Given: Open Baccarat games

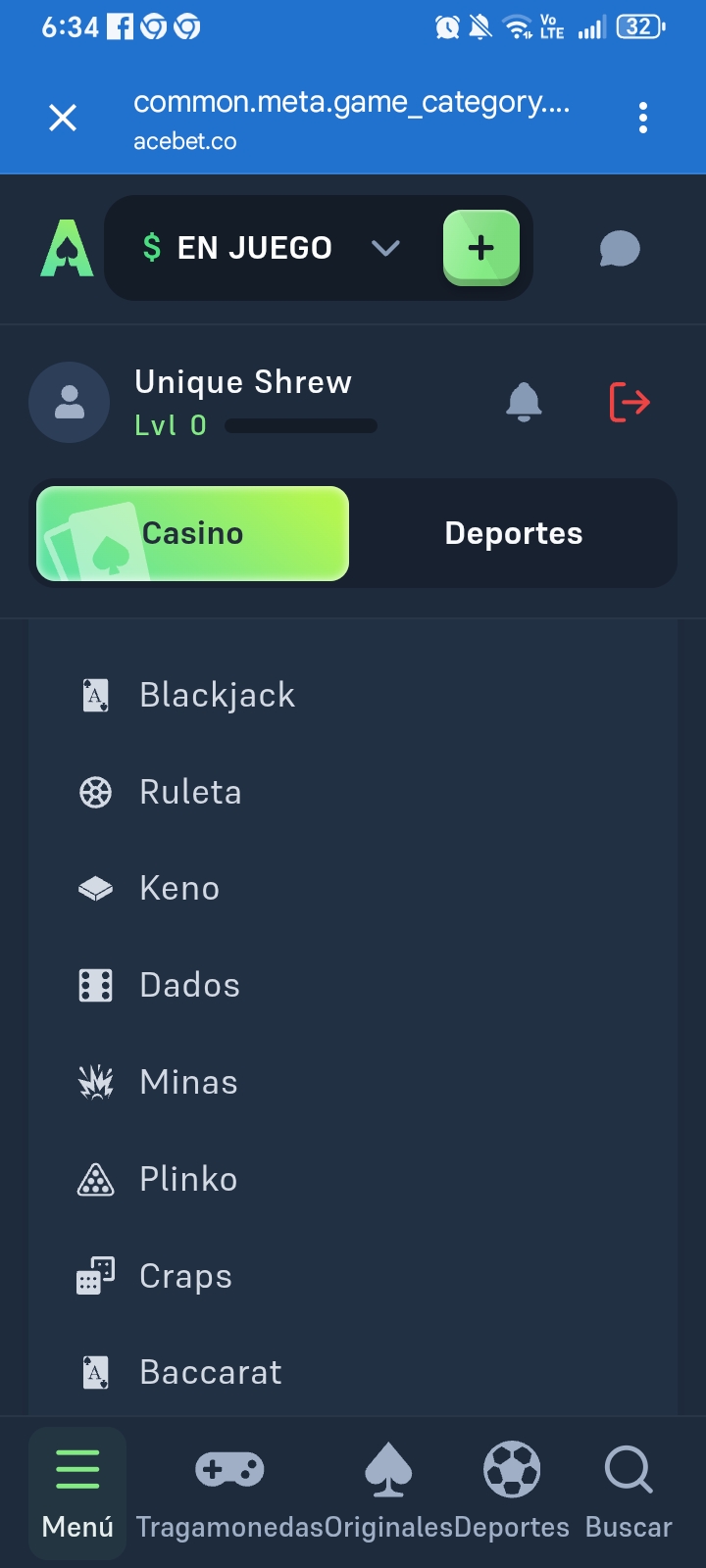Looking at the screenshot, I should point(210,1372).
